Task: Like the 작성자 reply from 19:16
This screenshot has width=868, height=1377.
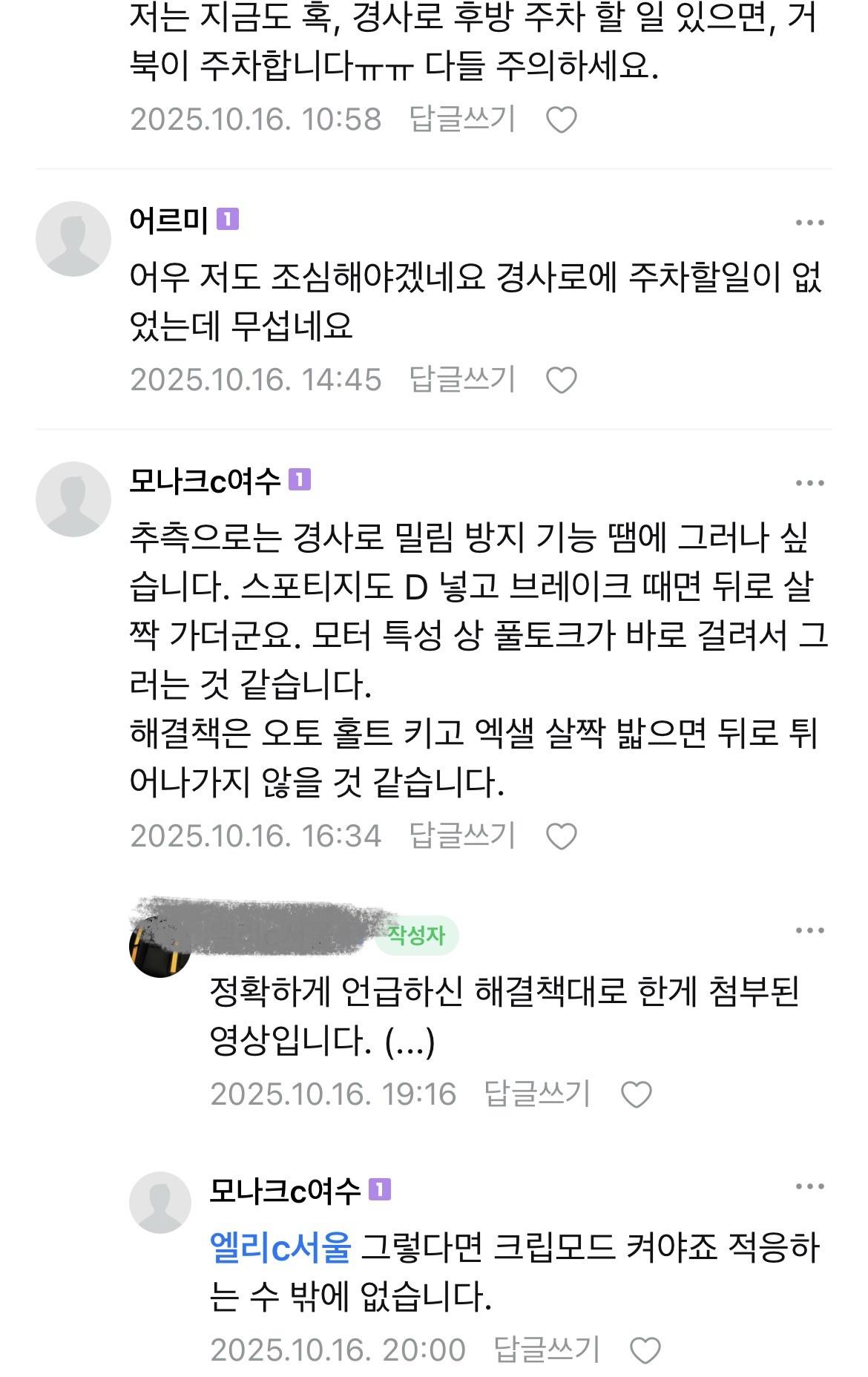Action: [x=636, y=1094]
